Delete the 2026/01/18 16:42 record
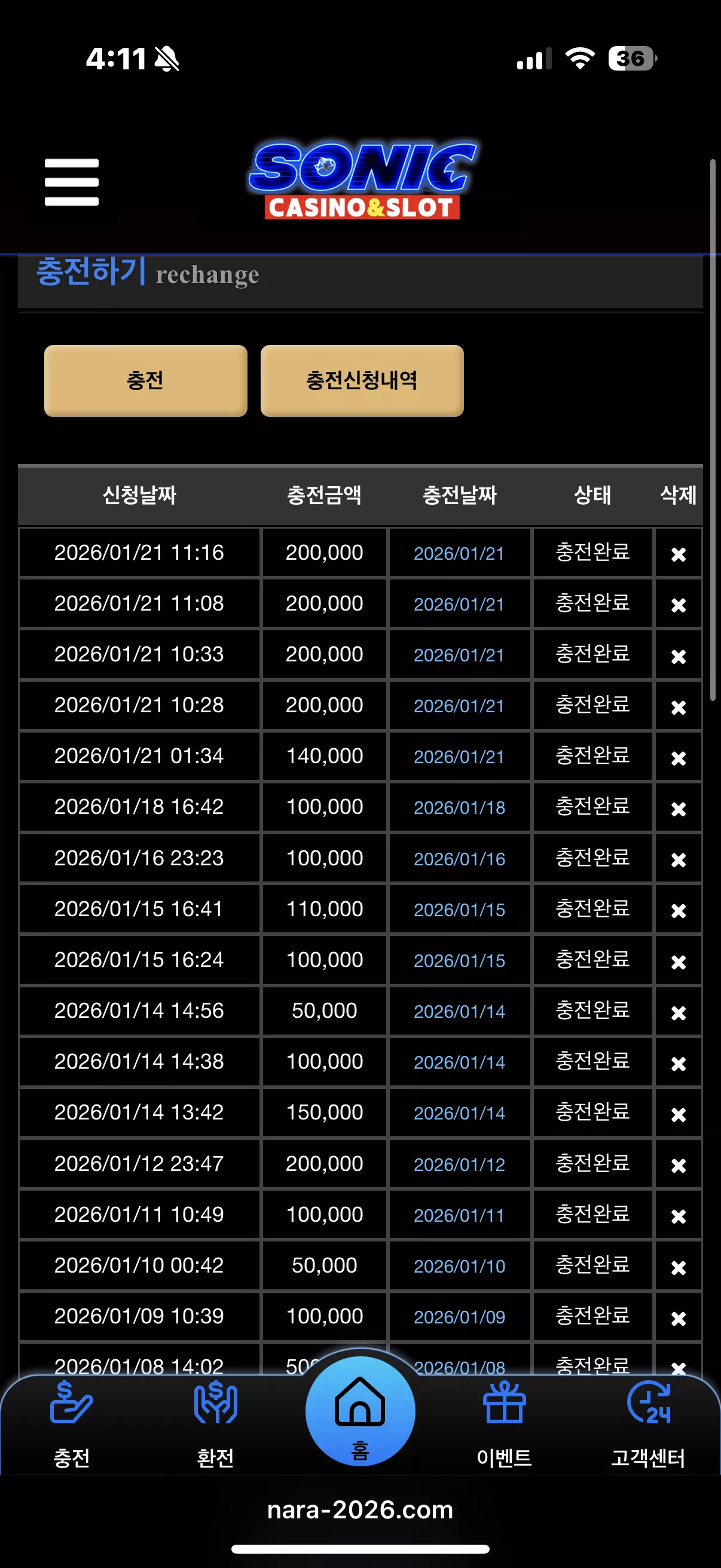Screen dimensions: 721x1568 click(x=679, y=809)
